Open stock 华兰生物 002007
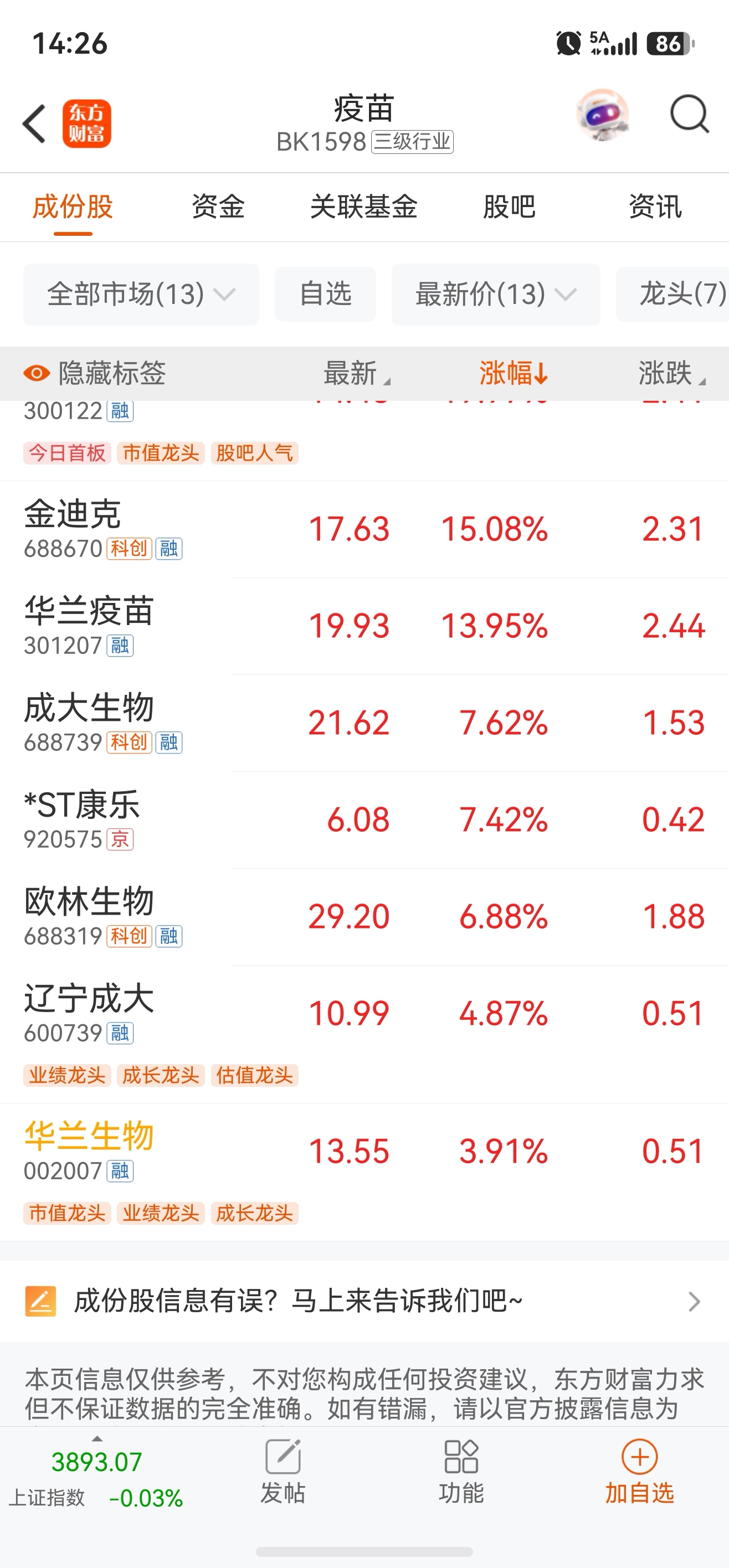Viewport: 729px width, 1568px height. tap(364, 1172)
